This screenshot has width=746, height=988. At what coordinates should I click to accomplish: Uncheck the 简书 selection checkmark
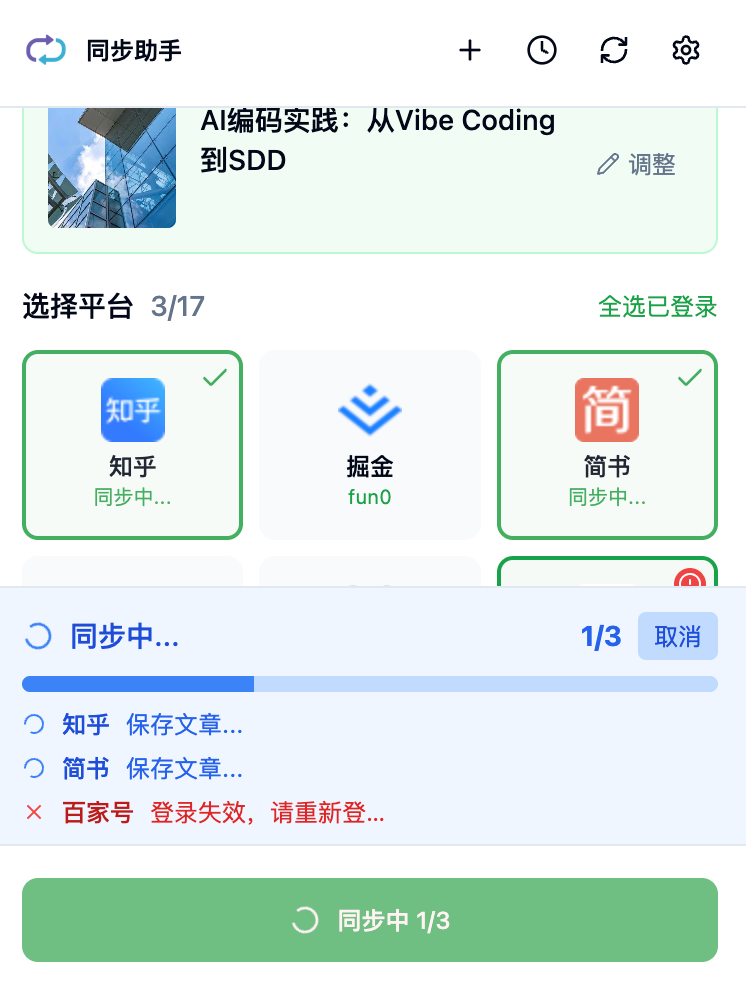coord(688,378)
